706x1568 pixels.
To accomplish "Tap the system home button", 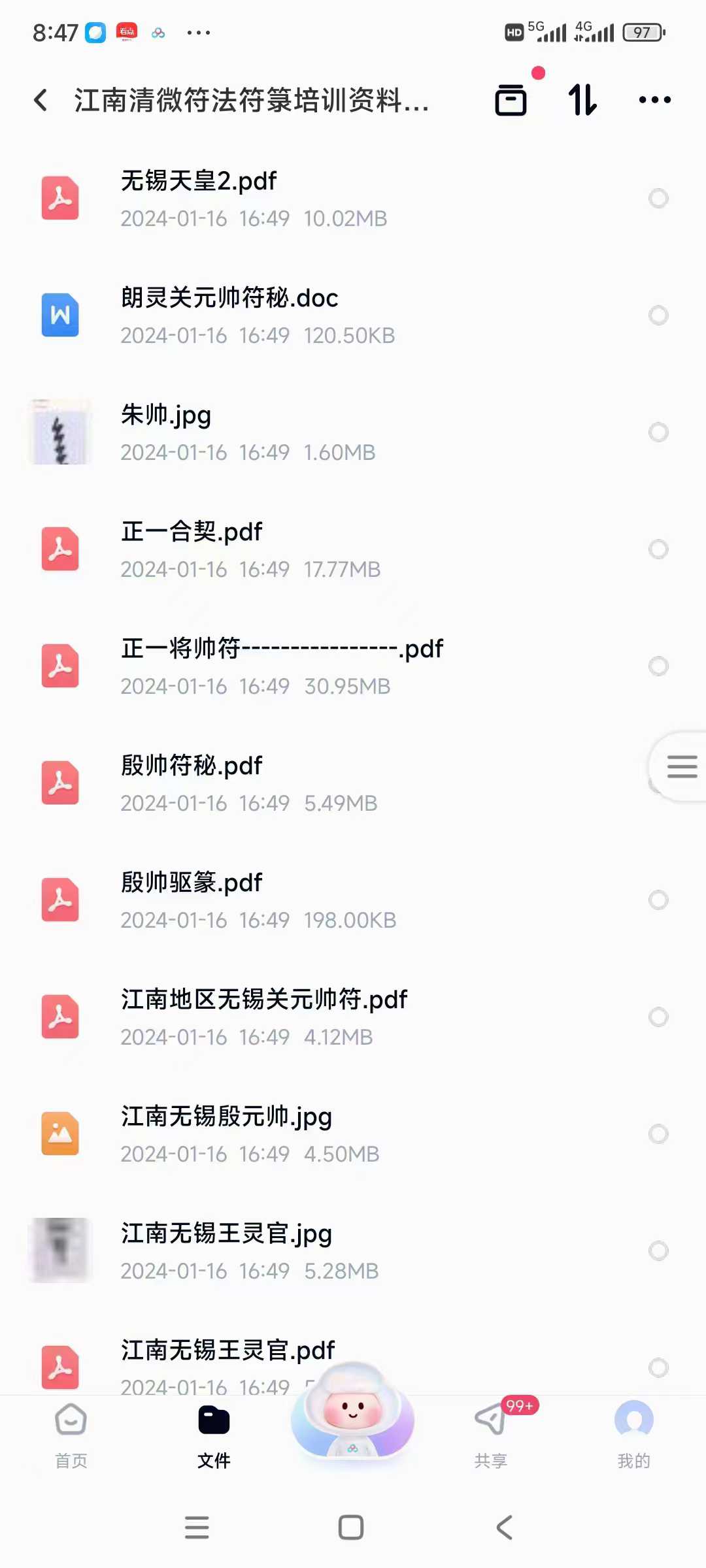I will point(351,1527).
